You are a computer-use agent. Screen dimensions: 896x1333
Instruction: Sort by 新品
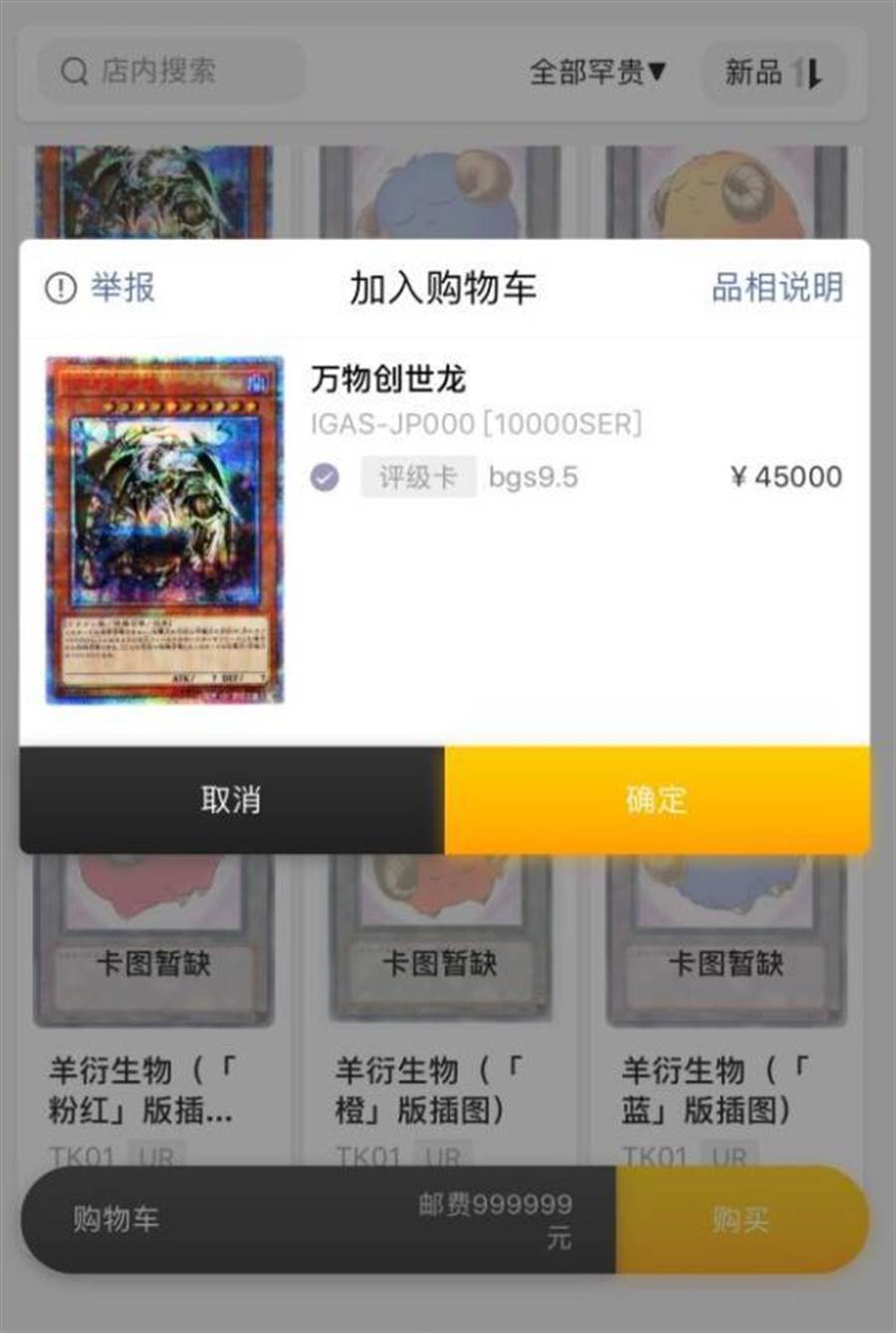[x=773, y=72]
